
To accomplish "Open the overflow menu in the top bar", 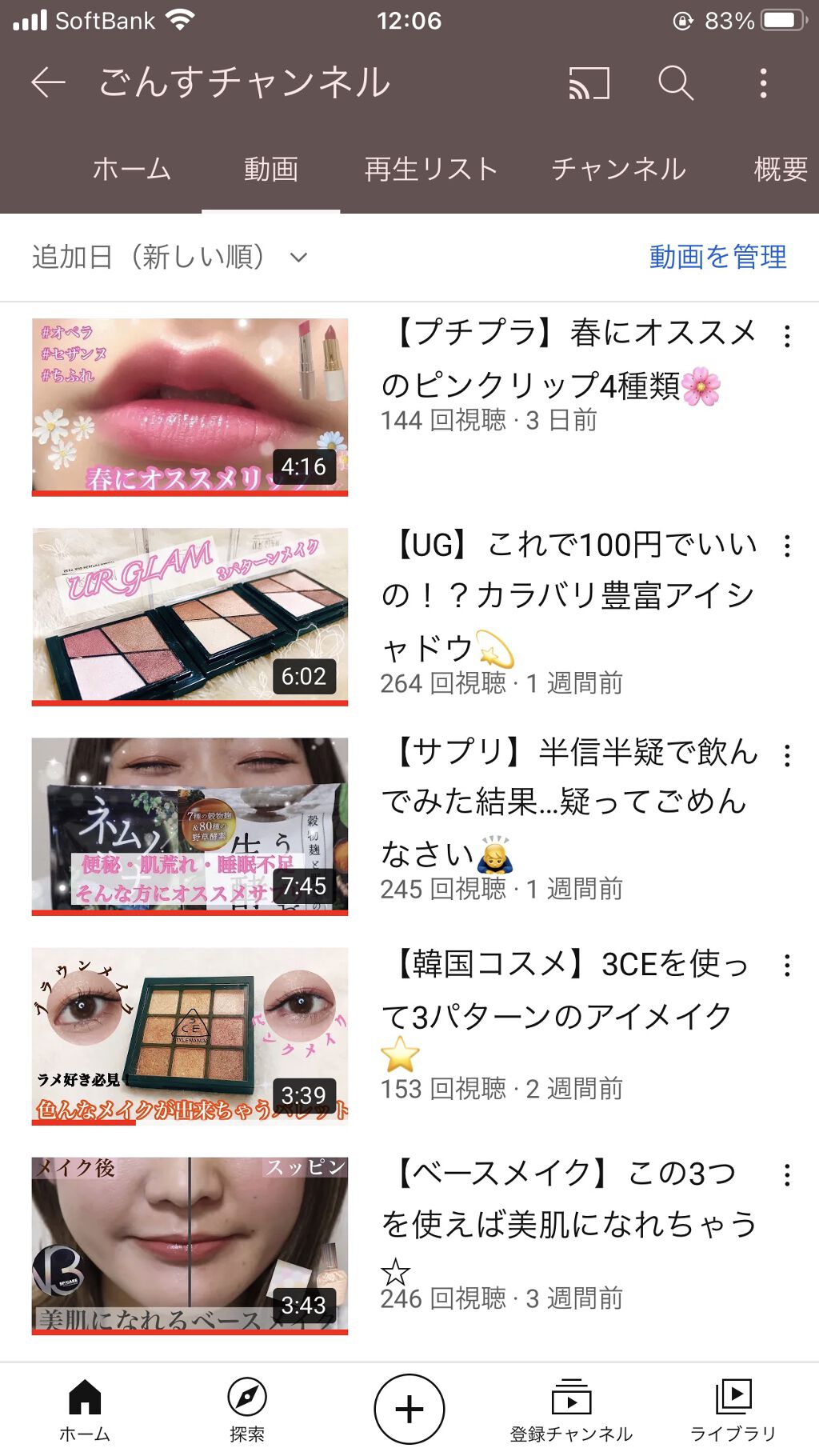I will tap(765, 83).
